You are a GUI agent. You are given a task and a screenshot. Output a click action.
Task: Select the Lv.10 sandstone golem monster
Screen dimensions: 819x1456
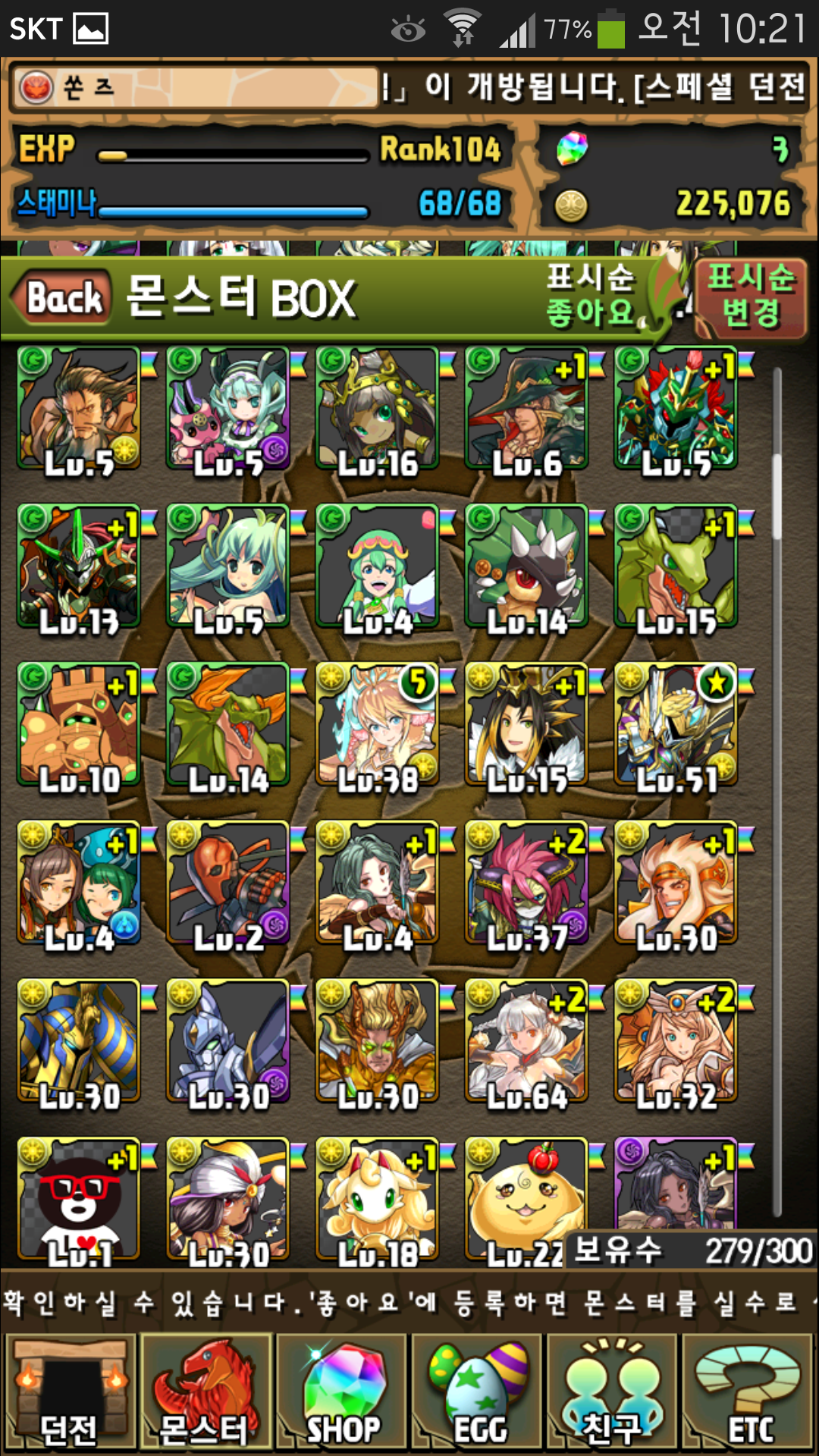(78, 724)
